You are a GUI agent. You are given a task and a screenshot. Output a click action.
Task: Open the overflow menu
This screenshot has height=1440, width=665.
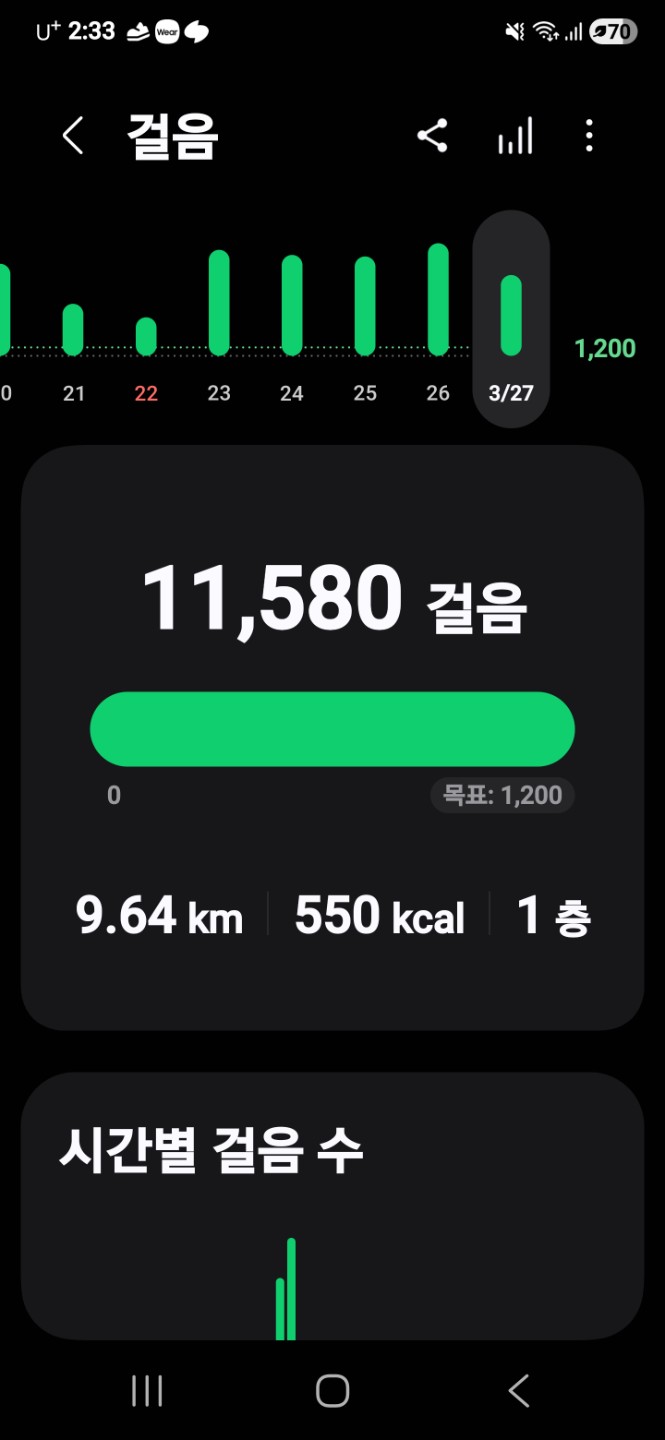[x=589, y=136]
